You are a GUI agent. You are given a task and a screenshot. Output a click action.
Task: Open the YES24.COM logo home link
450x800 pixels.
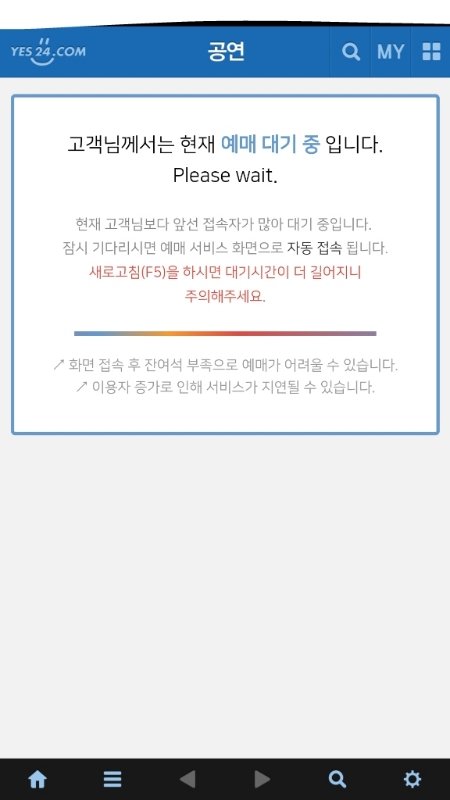pos(48,52)
